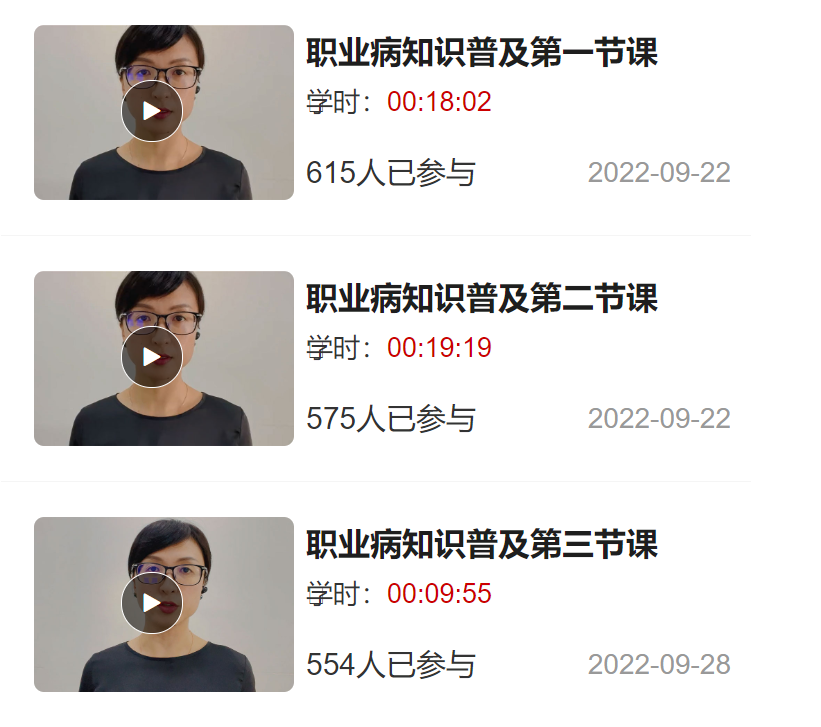Open course 职业病知识普及第一节课

coord(481,54)
